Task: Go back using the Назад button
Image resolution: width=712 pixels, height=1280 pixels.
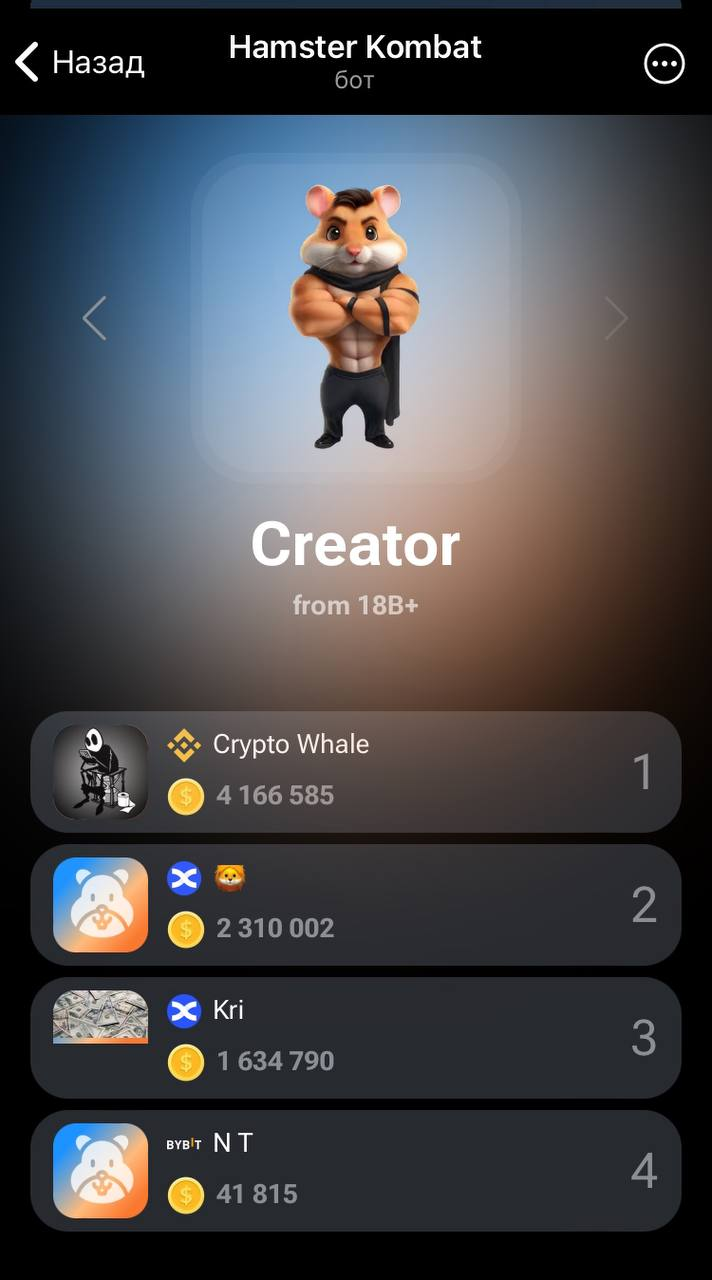Action: pos(79,63)
